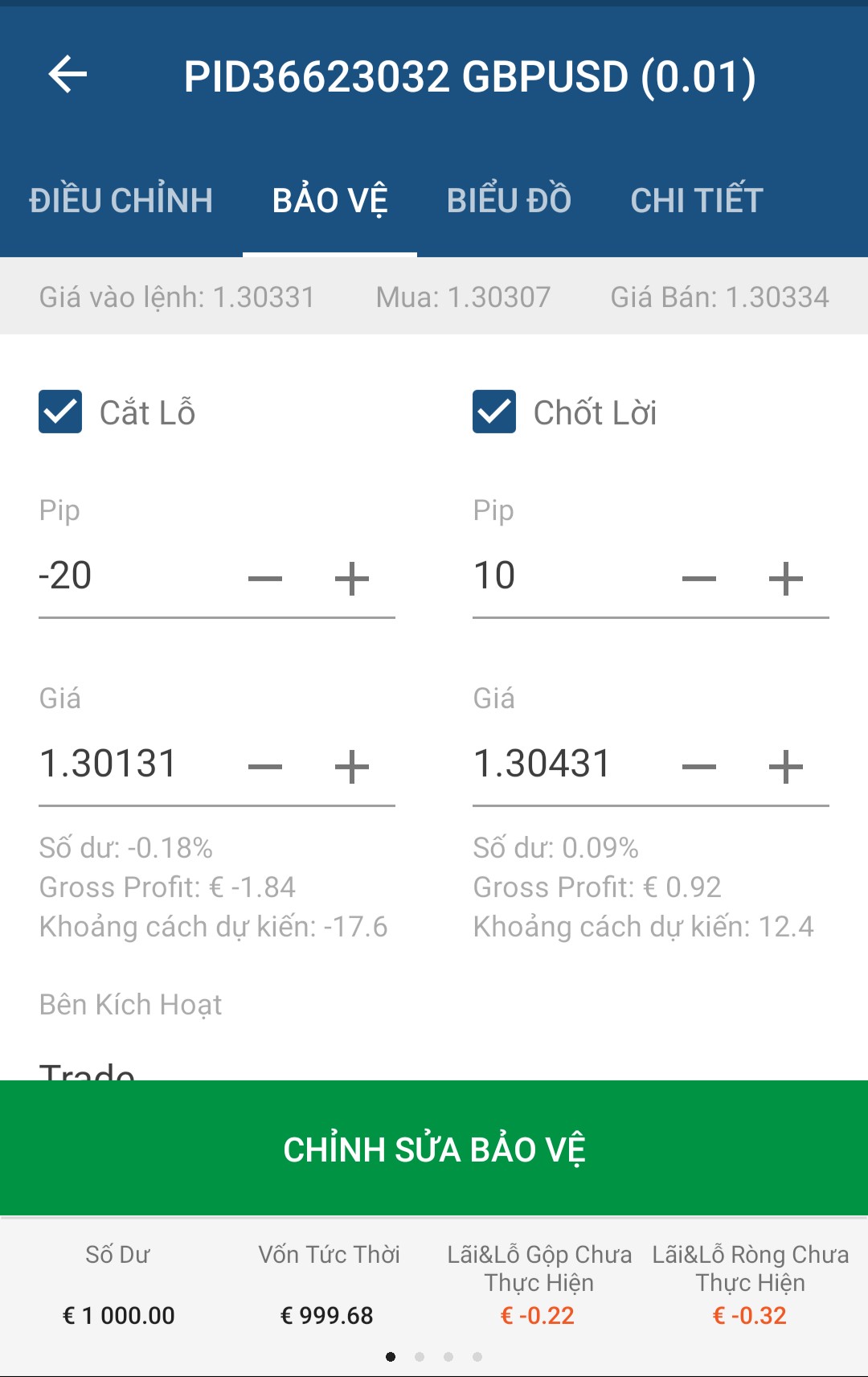Viewport: 868px width, 1377px height.
Task: Edit the Cắt Lỗ pip field showing -20
Action: (x=129, y=576)
